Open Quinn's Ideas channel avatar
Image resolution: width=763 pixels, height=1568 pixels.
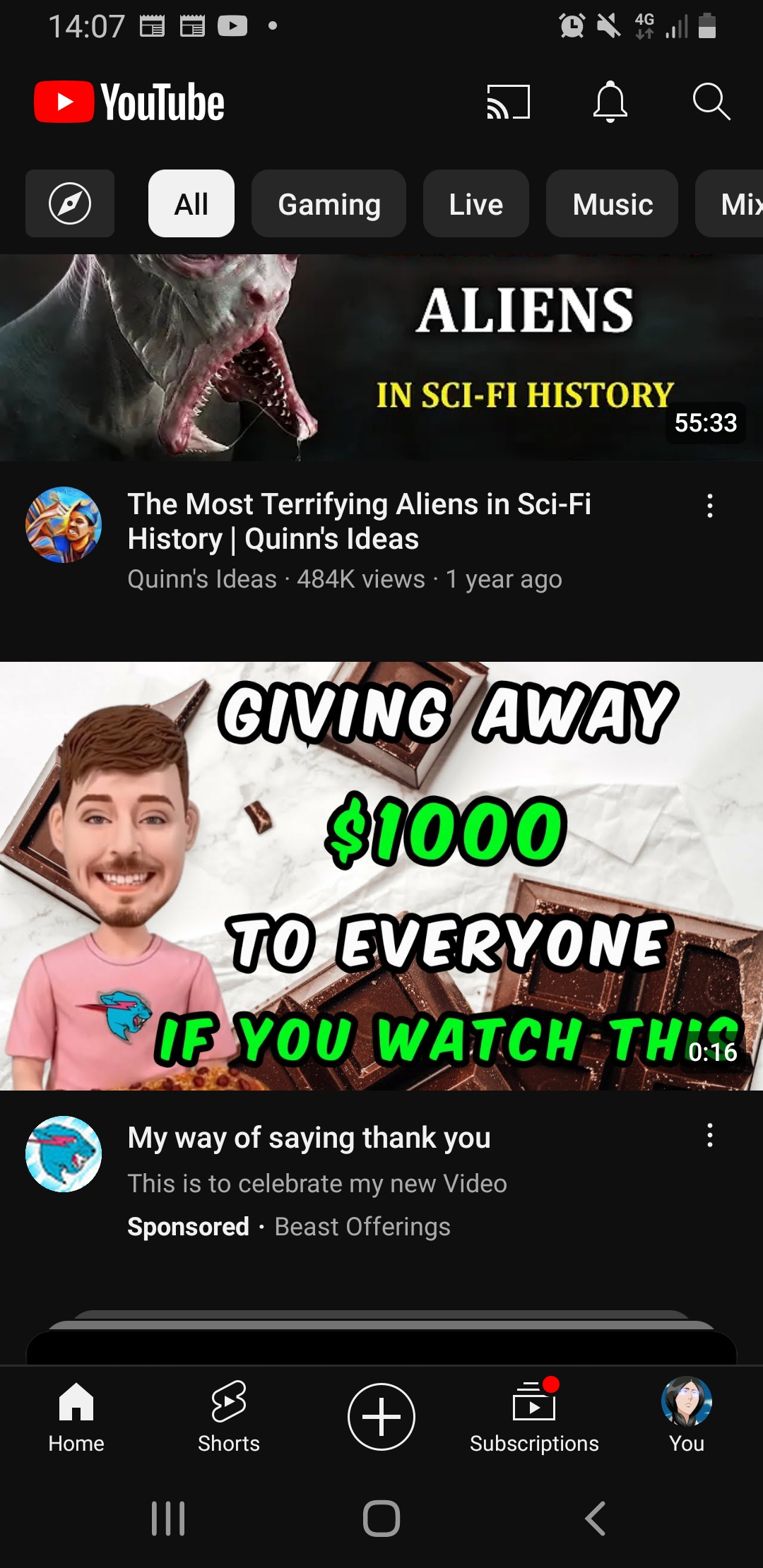[x=64, y=525]
